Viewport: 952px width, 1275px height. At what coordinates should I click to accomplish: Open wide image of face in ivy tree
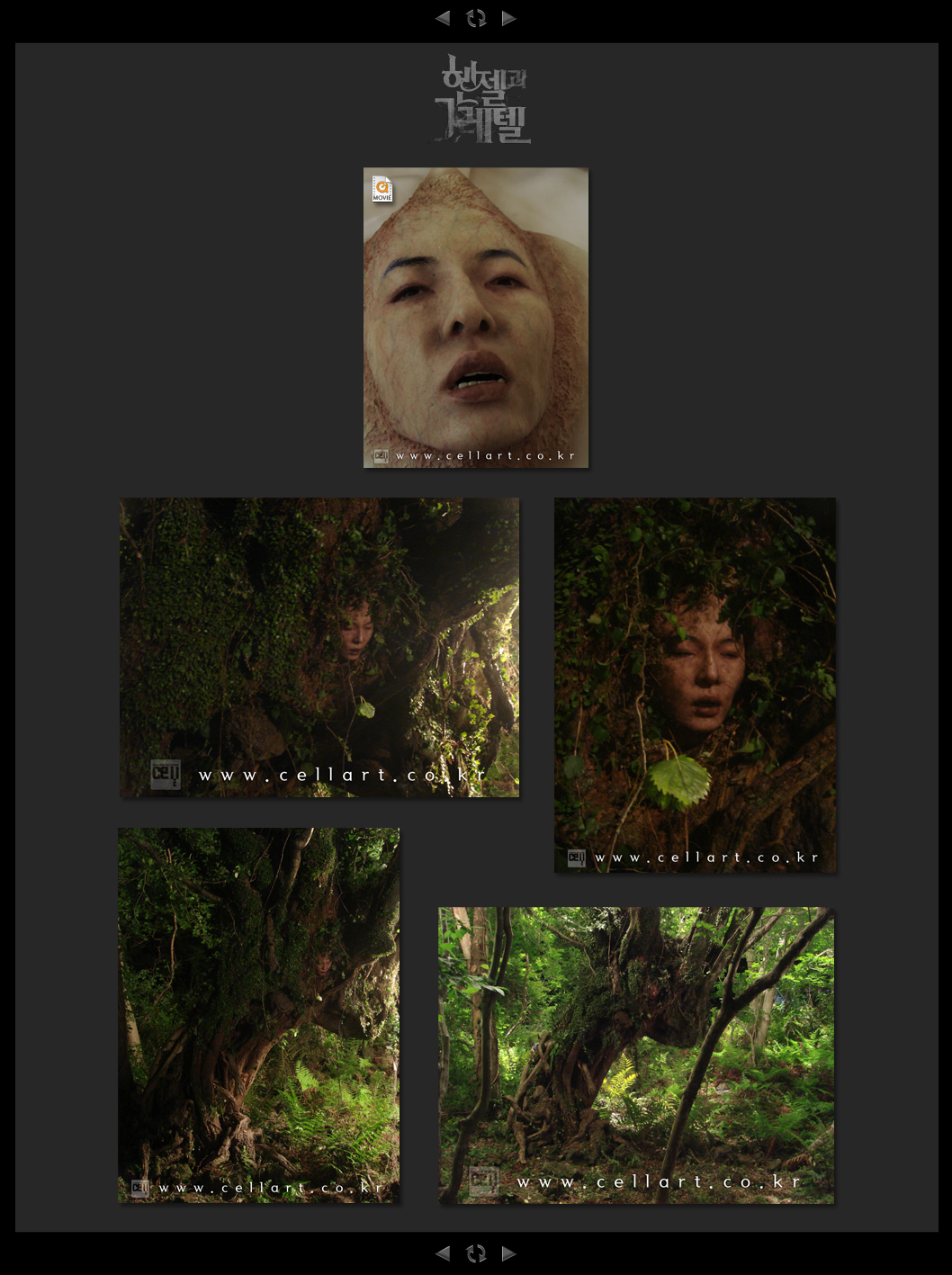(319, 647)
